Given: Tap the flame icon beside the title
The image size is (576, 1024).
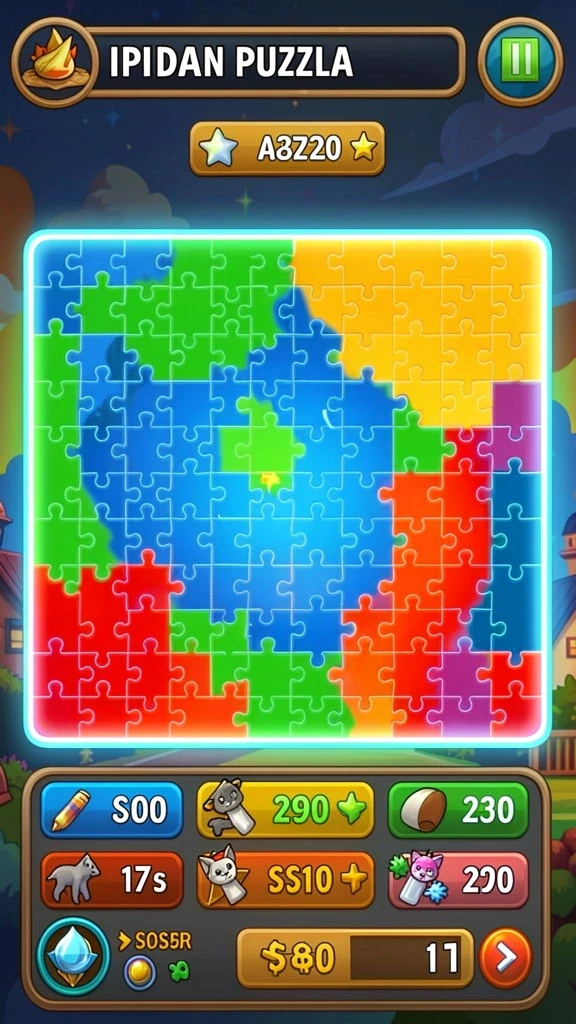Looking at the screenshot, I should click(x=55, y=62).
